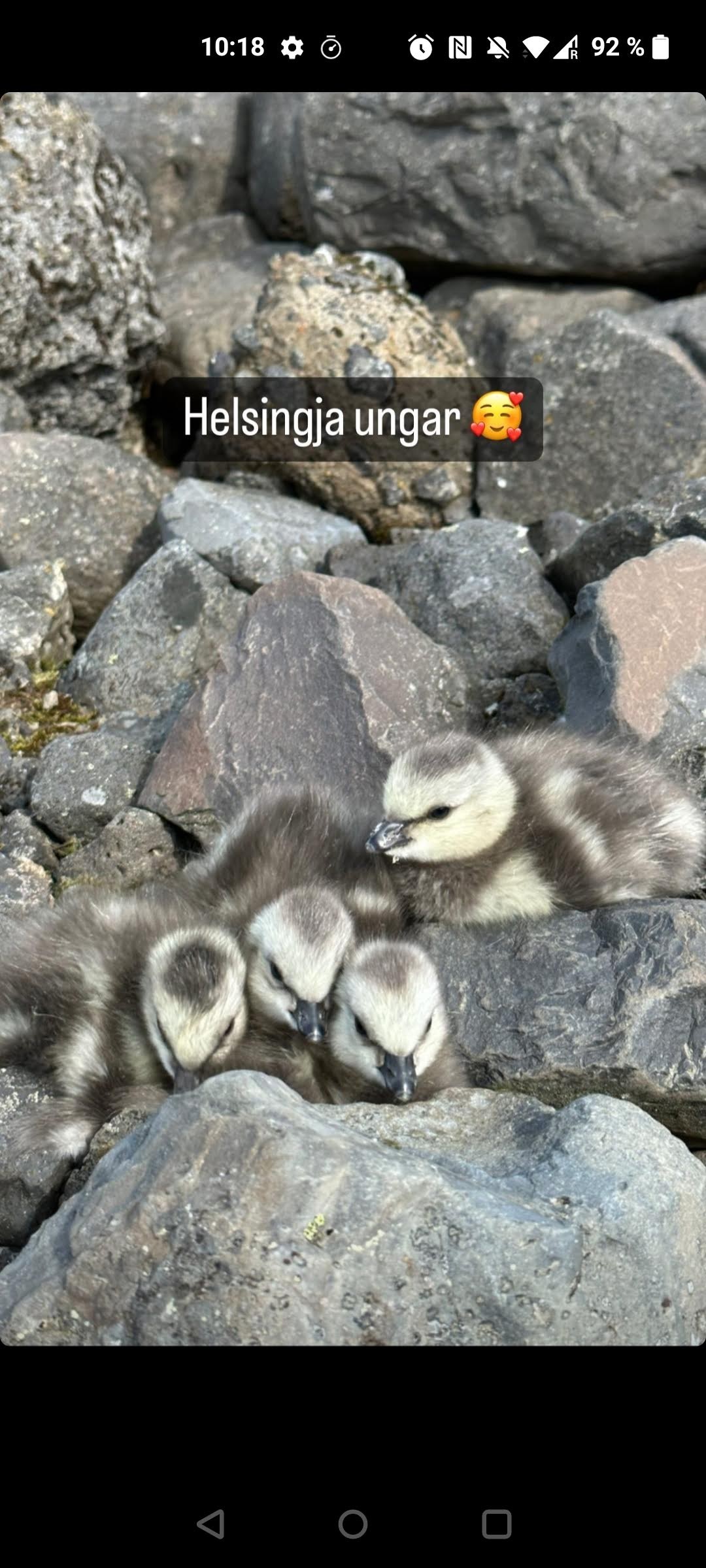Go back with the system back button
Image resolution: width=706 pixels, height=1568 pixels.
click(210, 1524)
